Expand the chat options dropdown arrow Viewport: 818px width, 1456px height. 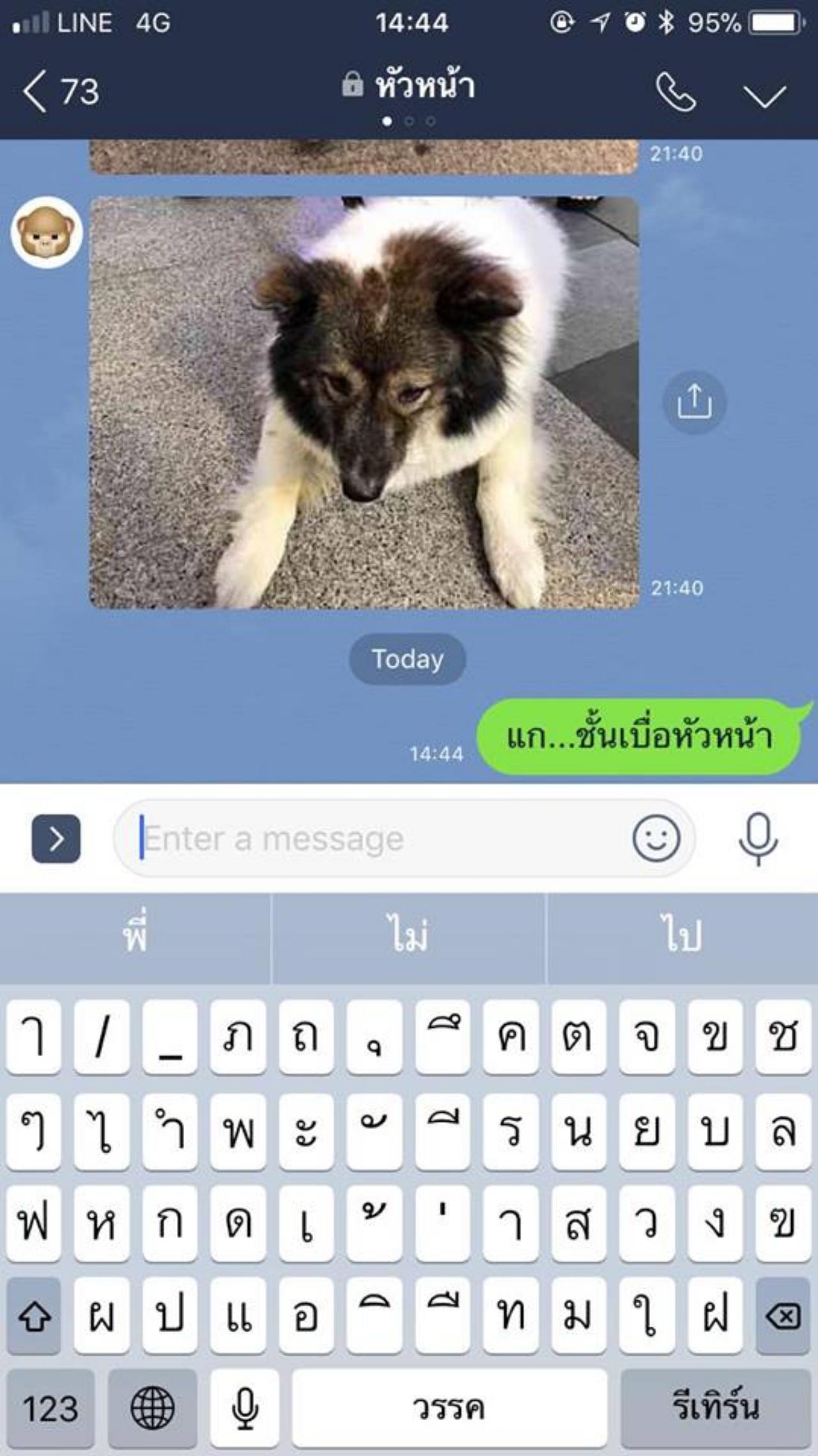764,96
